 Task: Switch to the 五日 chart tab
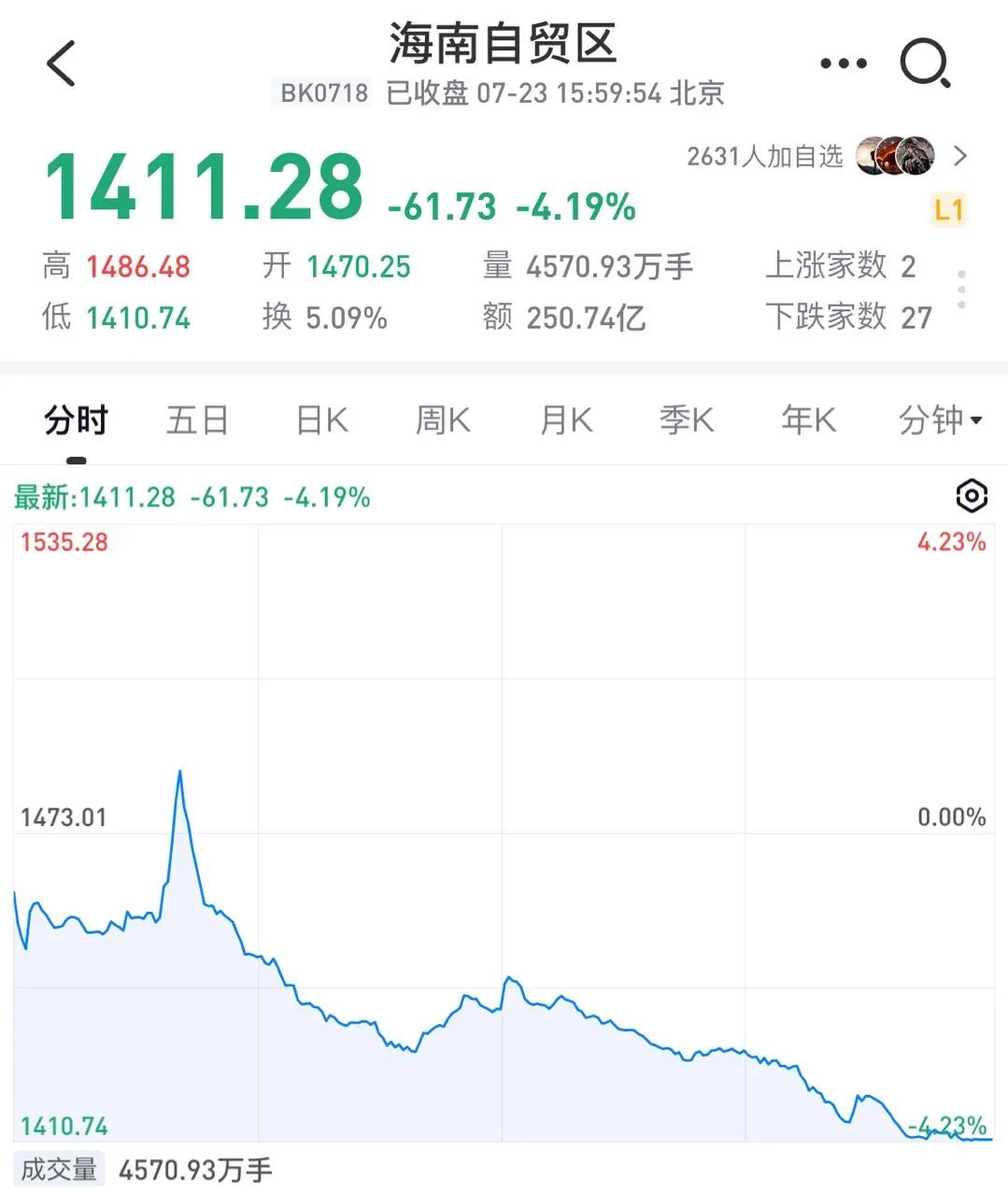197,420
